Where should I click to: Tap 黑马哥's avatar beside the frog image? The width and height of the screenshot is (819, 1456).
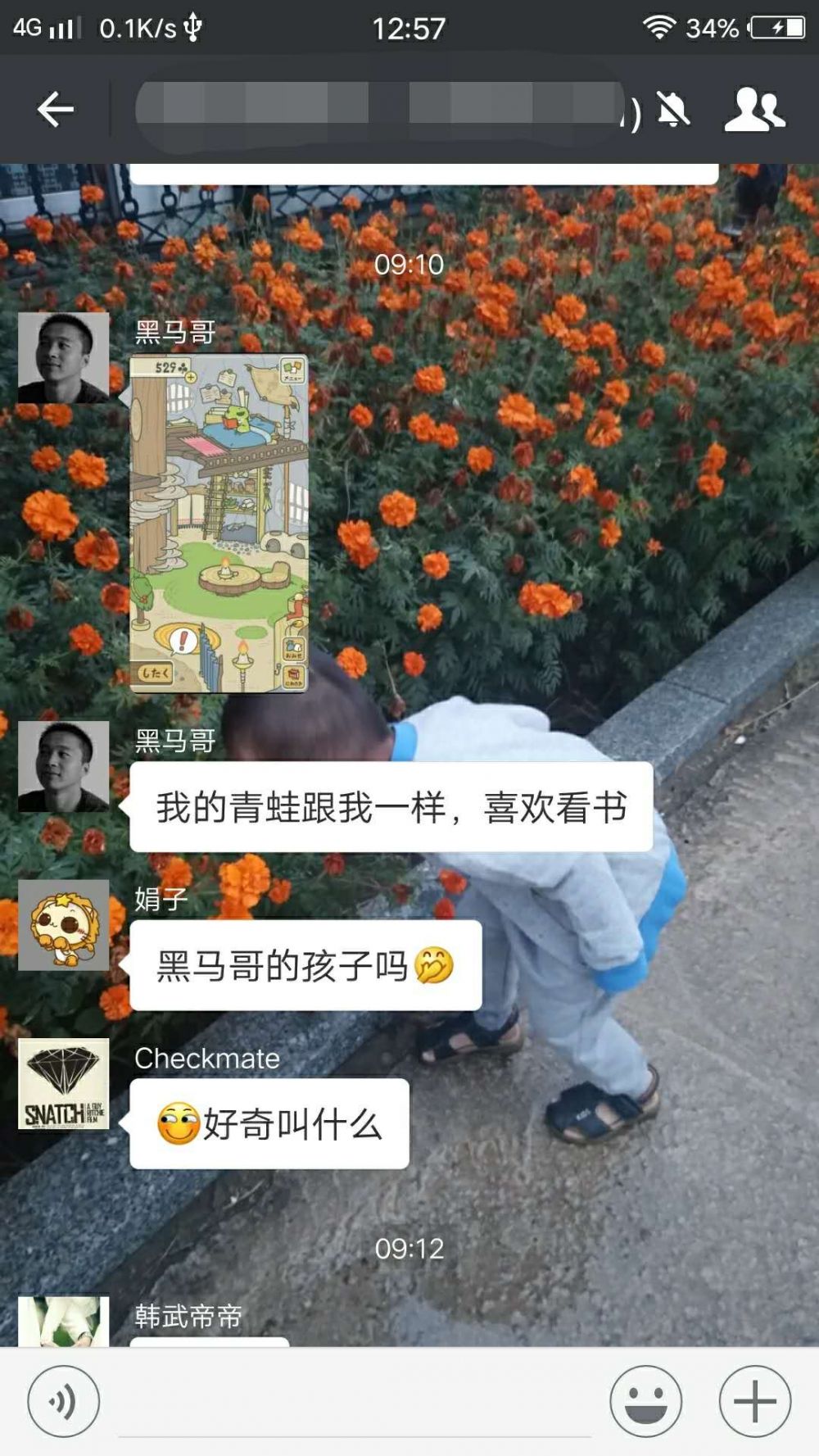(64, 357)
